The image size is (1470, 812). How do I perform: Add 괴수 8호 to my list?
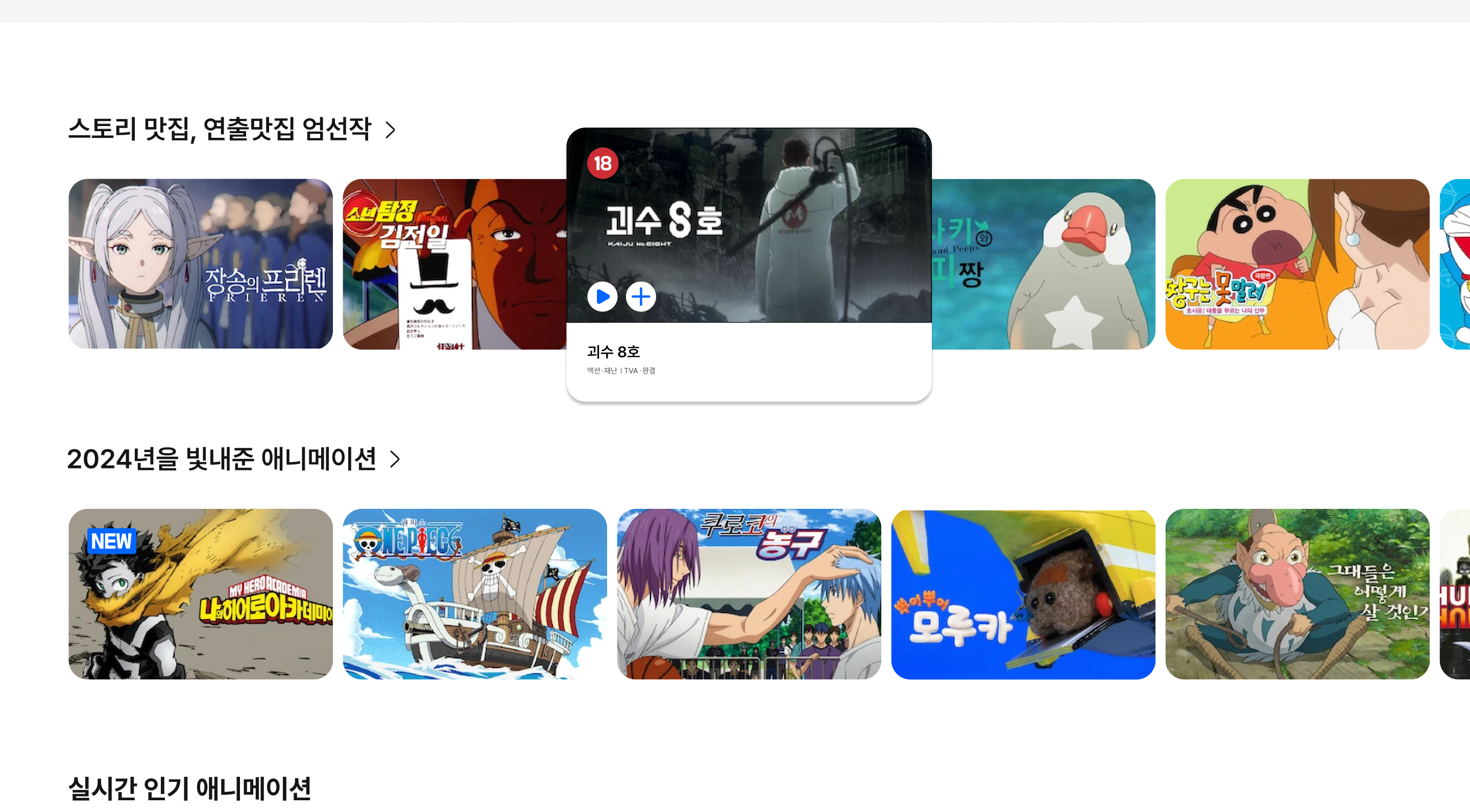point(640,297)
